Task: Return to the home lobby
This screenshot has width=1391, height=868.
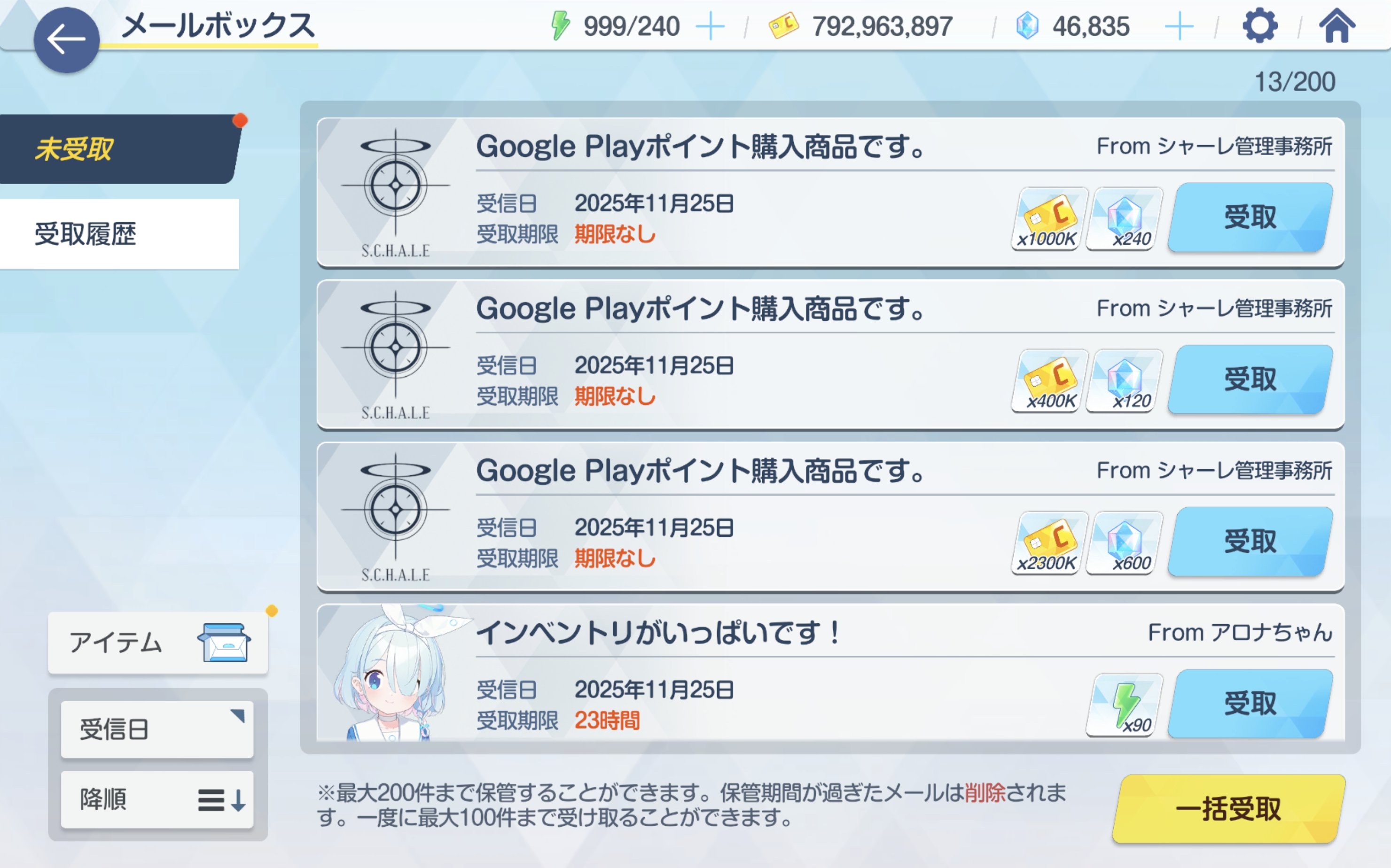Action: [x=1337, y=26]
